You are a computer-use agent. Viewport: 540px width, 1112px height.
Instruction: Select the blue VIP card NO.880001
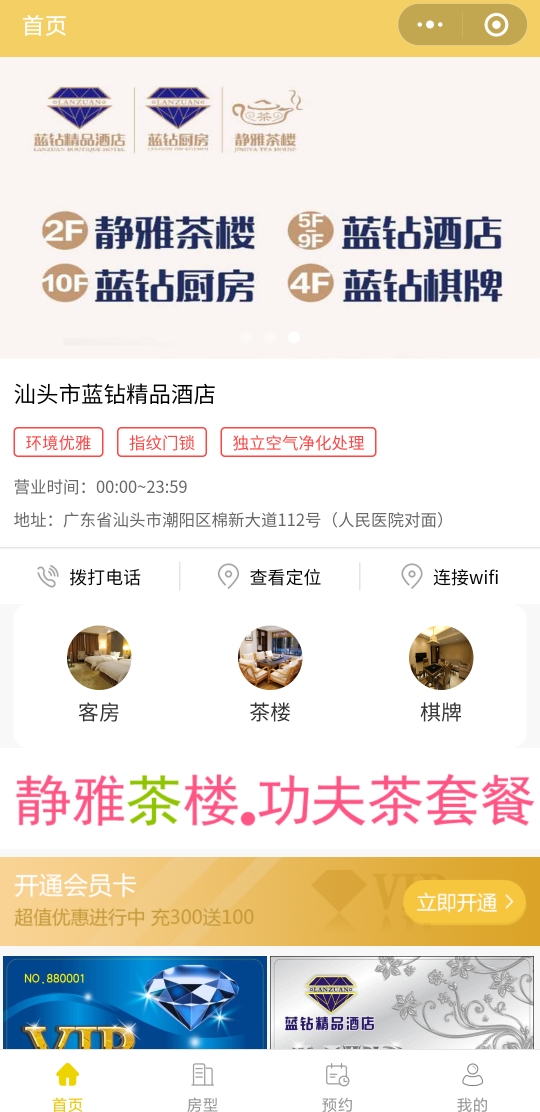135,1002
